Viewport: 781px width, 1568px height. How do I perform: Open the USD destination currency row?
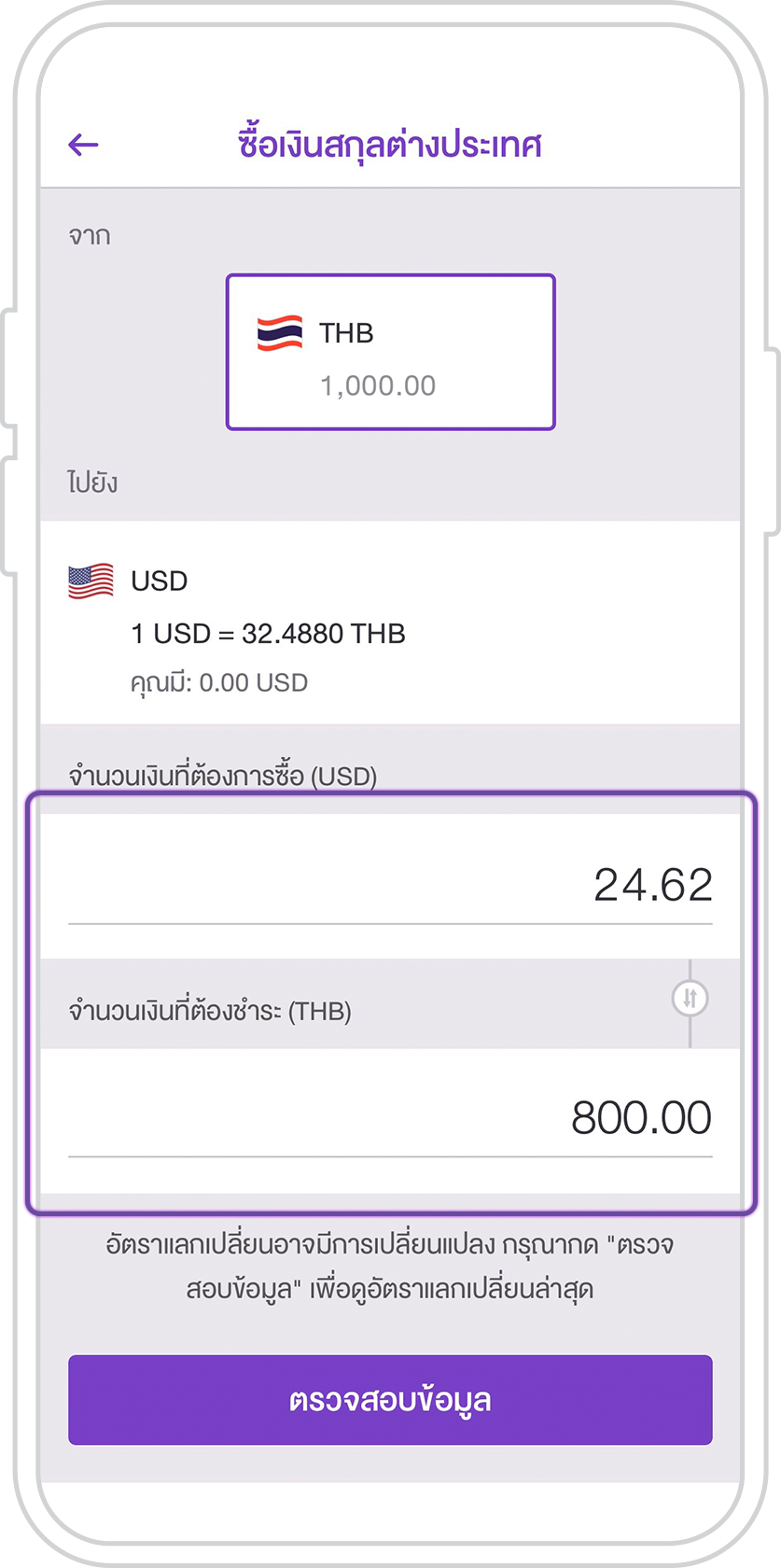point(390,623)
